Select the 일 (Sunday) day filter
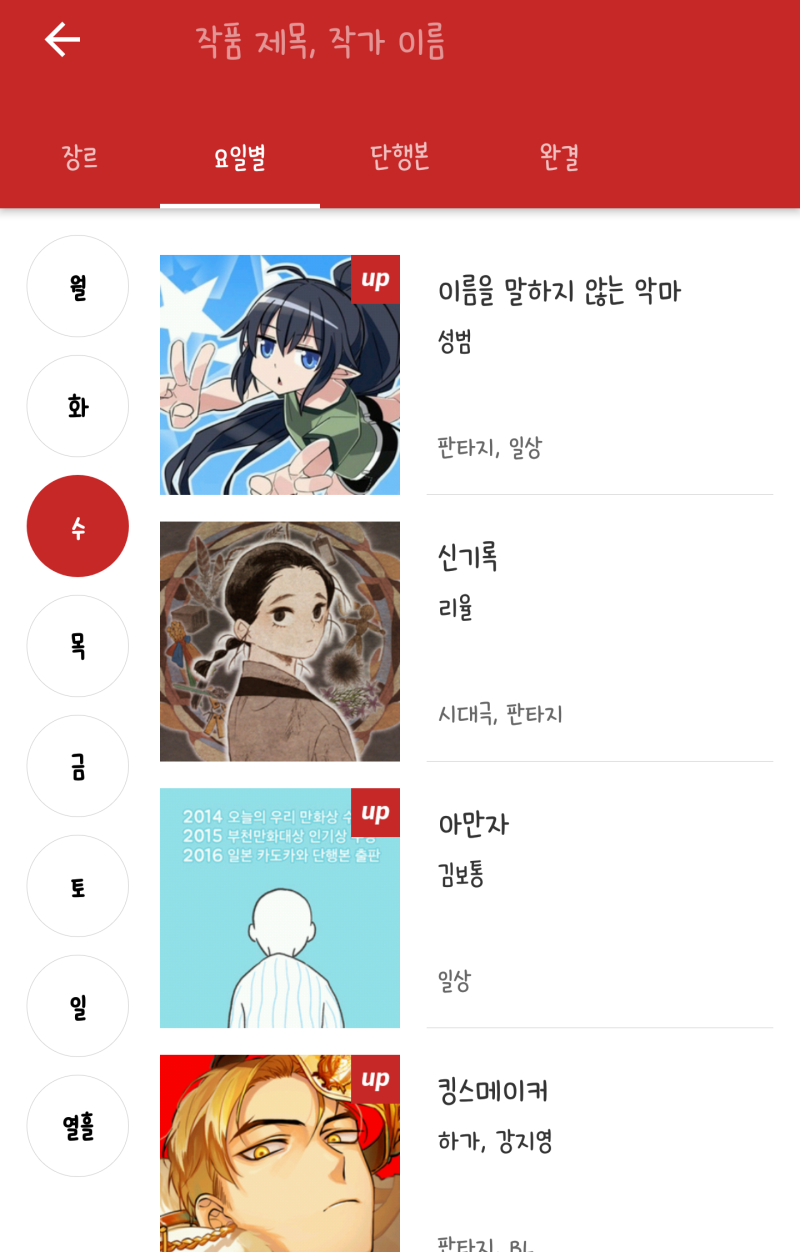Screen dimensions: 800x1252 77,1006
